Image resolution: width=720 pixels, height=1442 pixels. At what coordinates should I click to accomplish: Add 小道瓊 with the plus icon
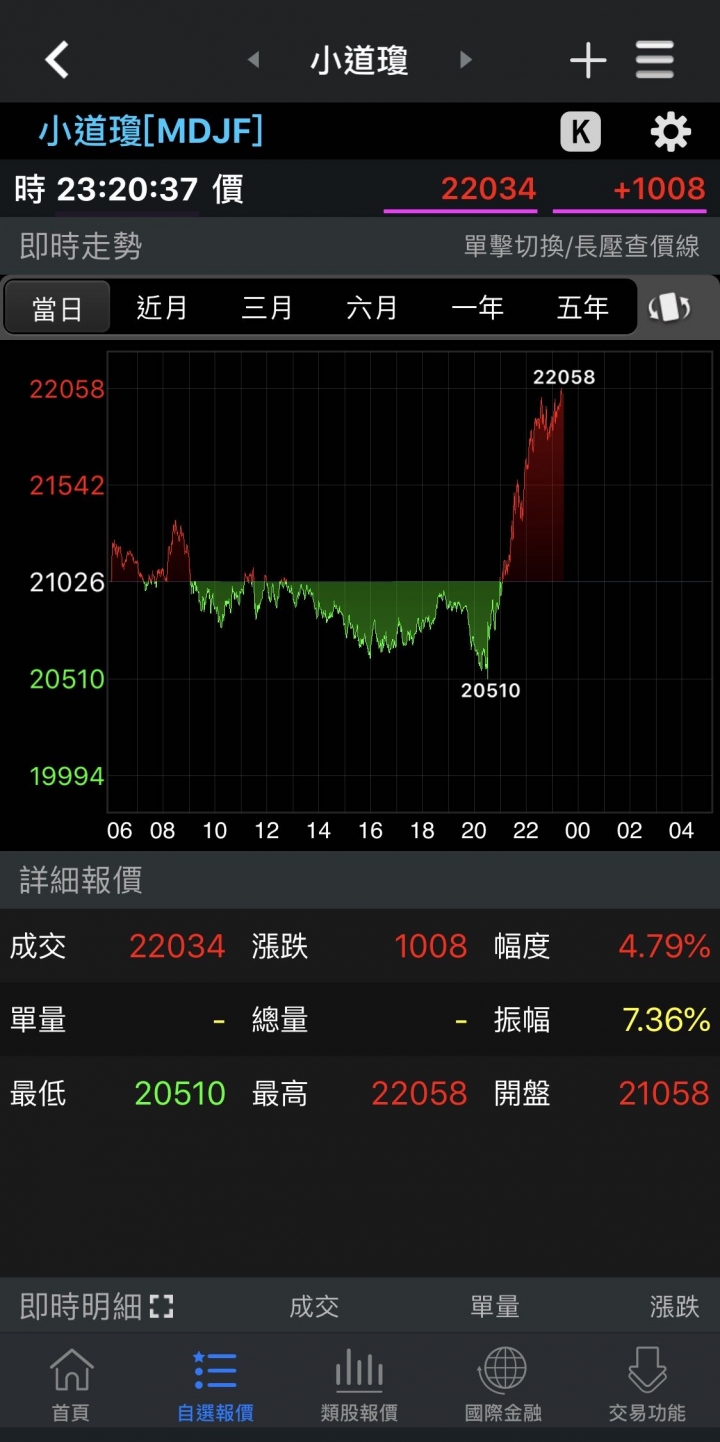pos(588,61)
